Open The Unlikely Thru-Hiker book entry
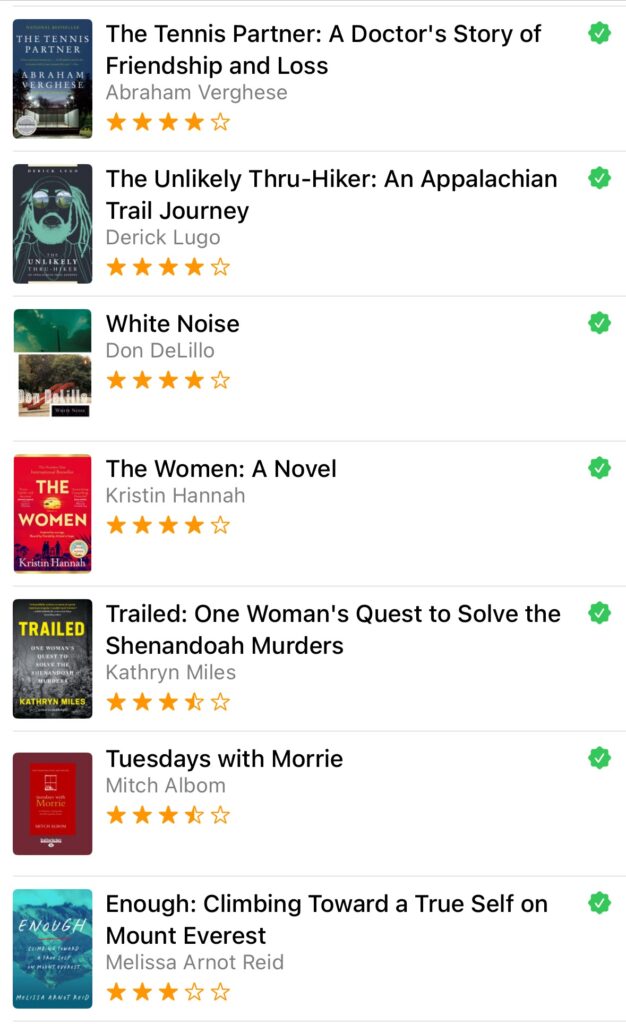Screen dimensions: 626x1024 (330, 194)
